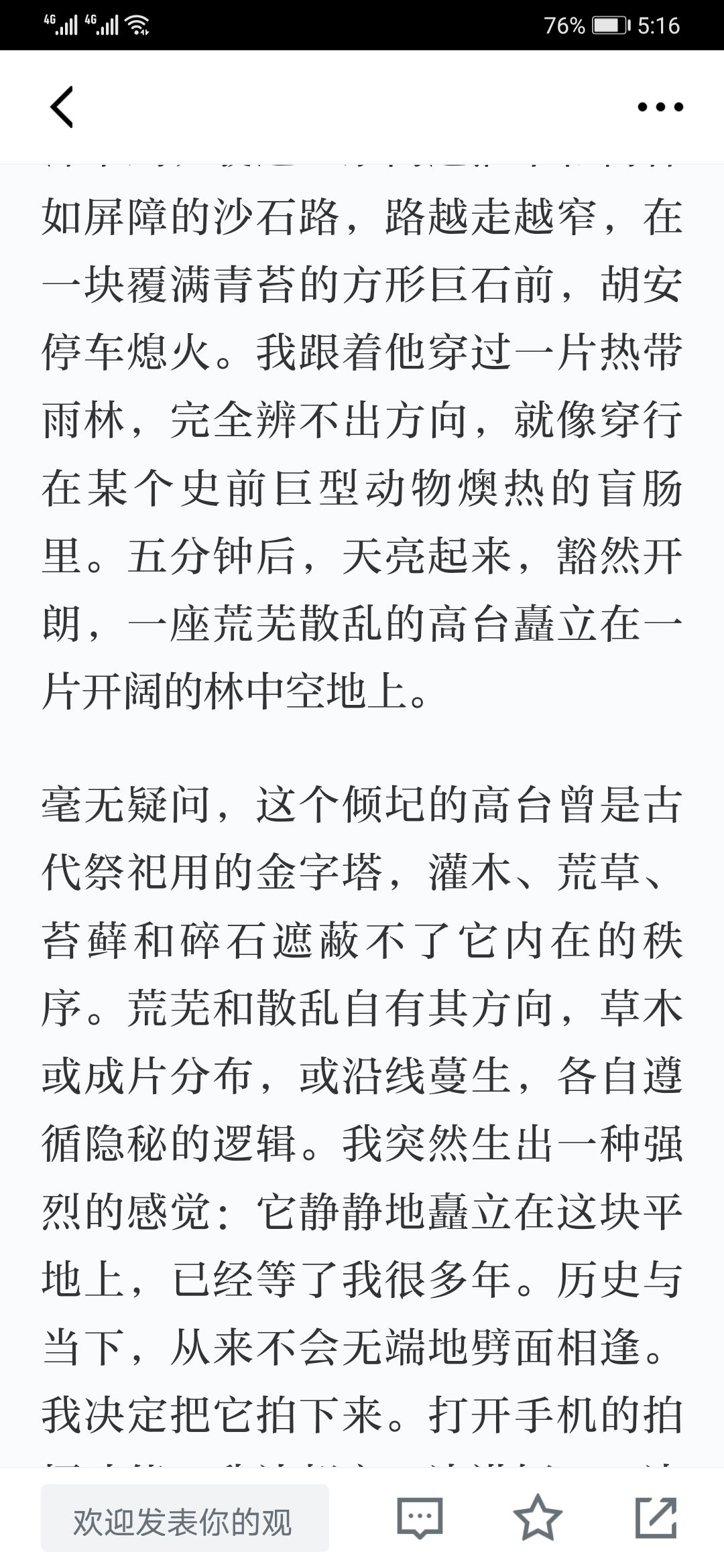The image size is (724, 1568).
Task: Open the comments bubble icon
Action: click(x=420, y=1518)
